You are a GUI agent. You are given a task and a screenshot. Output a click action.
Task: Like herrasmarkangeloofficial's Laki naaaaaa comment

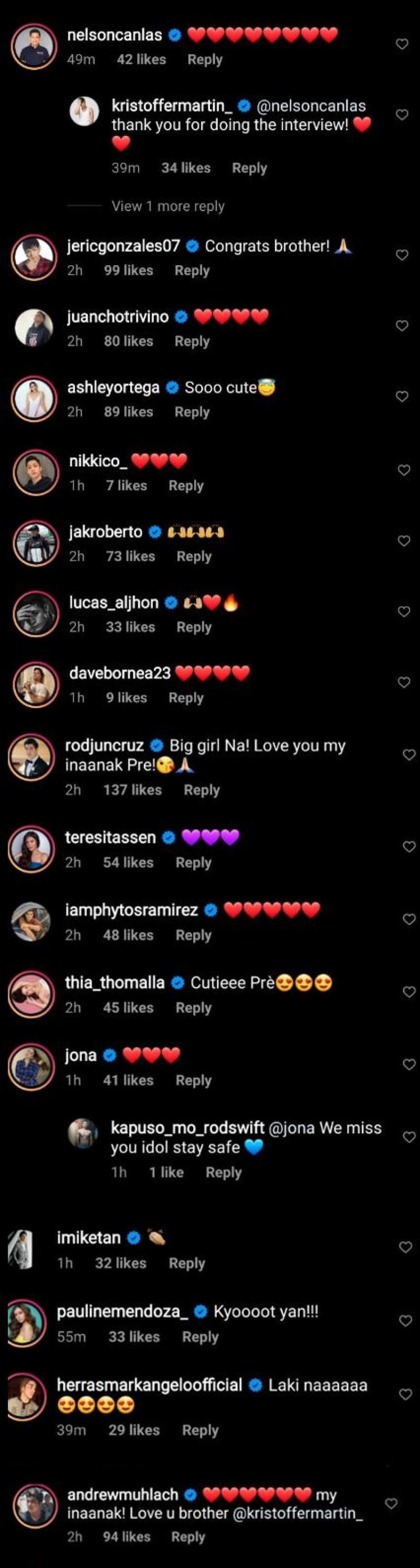pyautogui.click(x=405, y=1394)
